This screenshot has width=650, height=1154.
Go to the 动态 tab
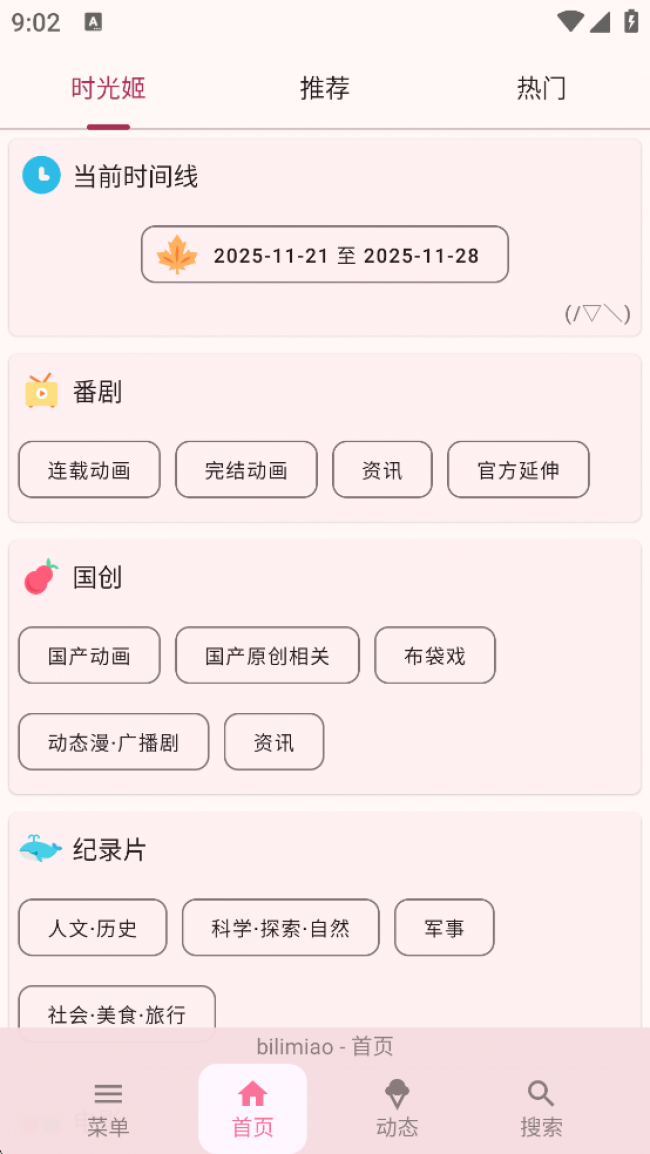[397, 1109]
